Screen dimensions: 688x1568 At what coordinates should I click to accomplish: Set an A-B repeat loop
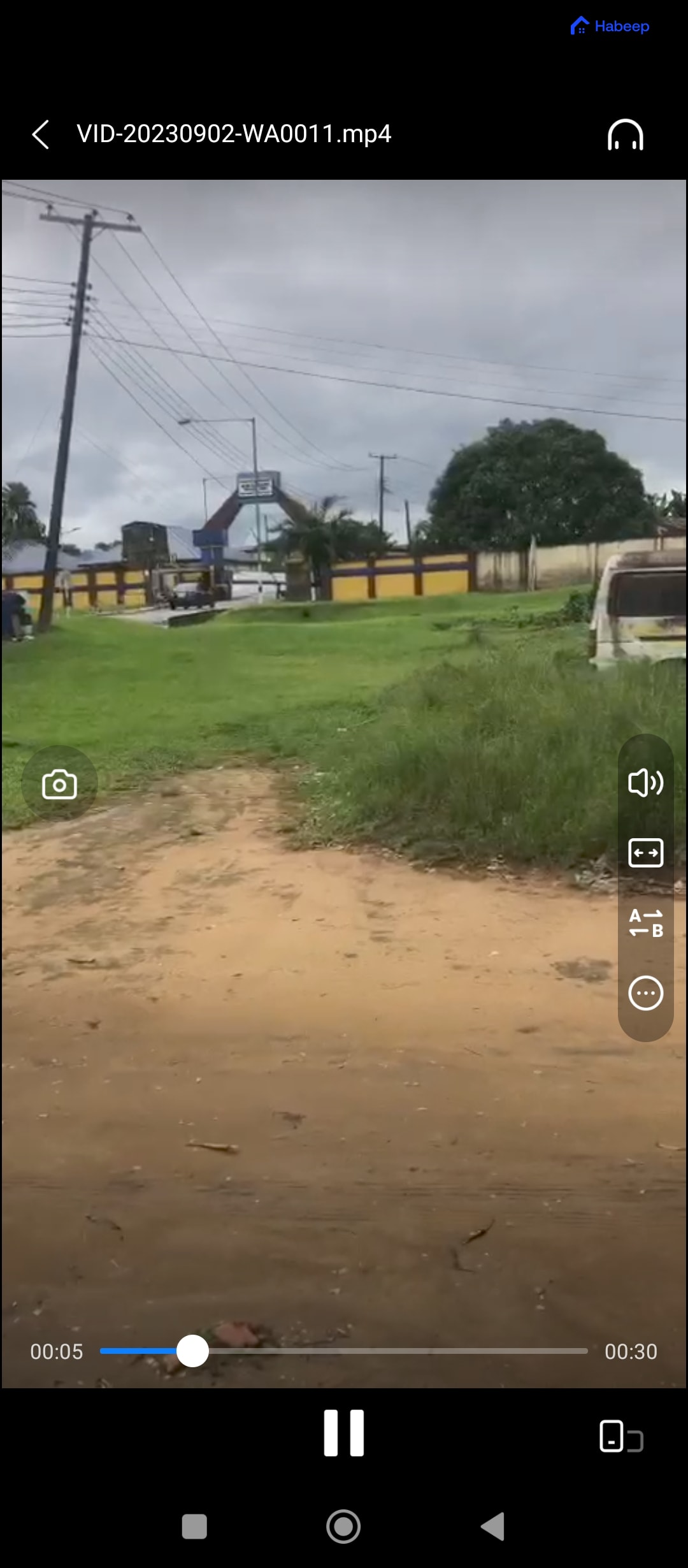click(645, 923)
